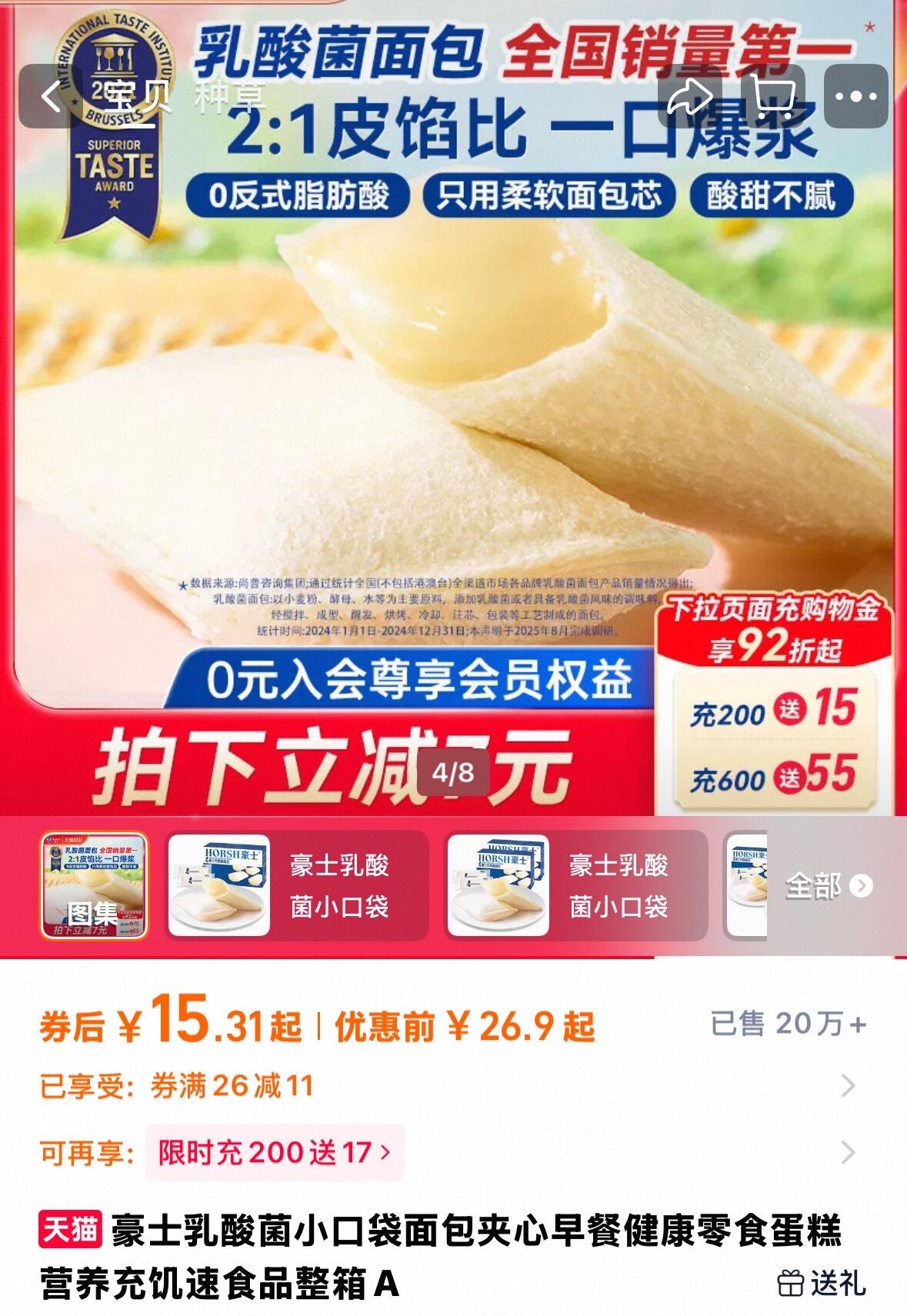The image size is (907, 1316).
Task: Open the shopping cart icon
Action: tap(777, 95)
